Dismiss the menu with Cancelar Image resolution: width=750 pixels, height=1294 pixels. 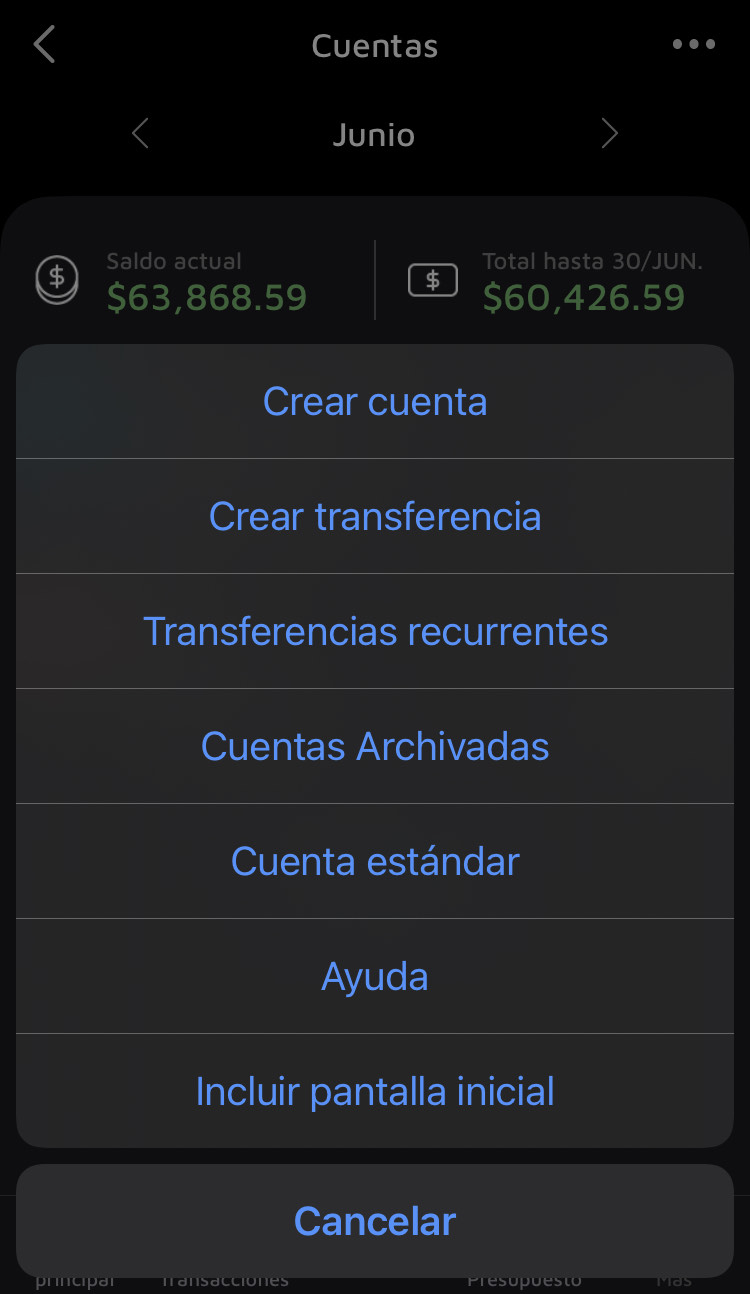(375, 1221)
